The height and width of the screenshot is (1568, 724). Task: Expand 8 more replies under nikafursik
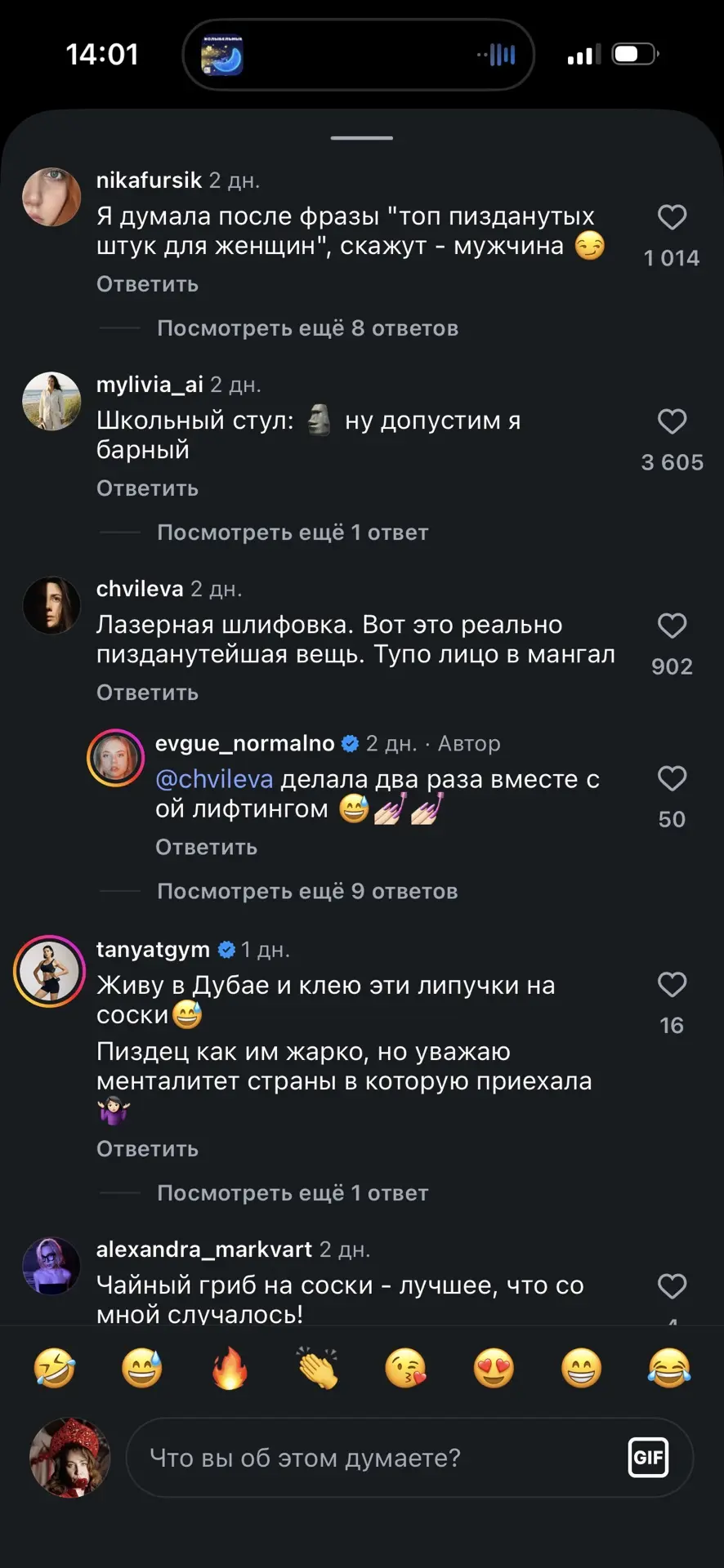307,328
